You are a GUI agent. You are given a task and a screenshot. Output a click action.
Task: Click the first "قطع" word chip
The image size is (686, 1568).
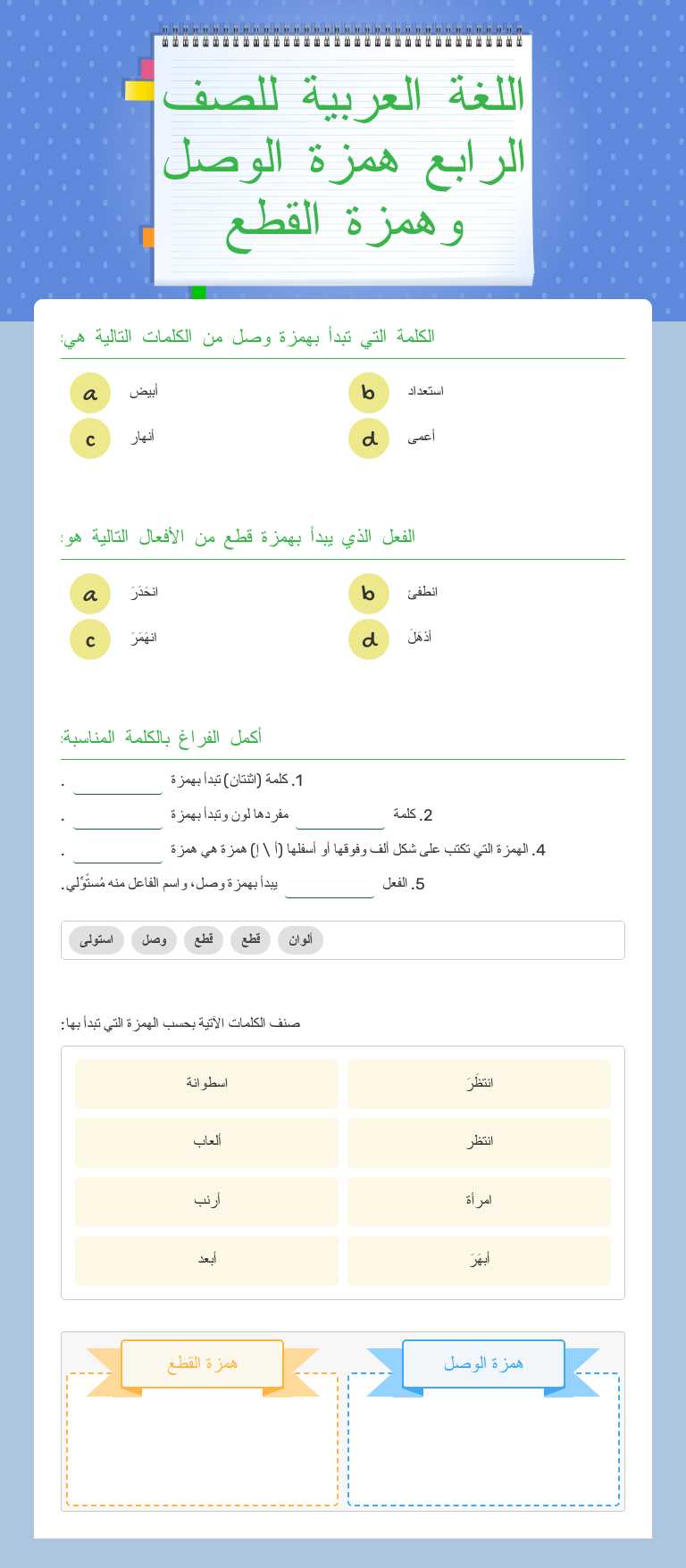click(203, 940)
